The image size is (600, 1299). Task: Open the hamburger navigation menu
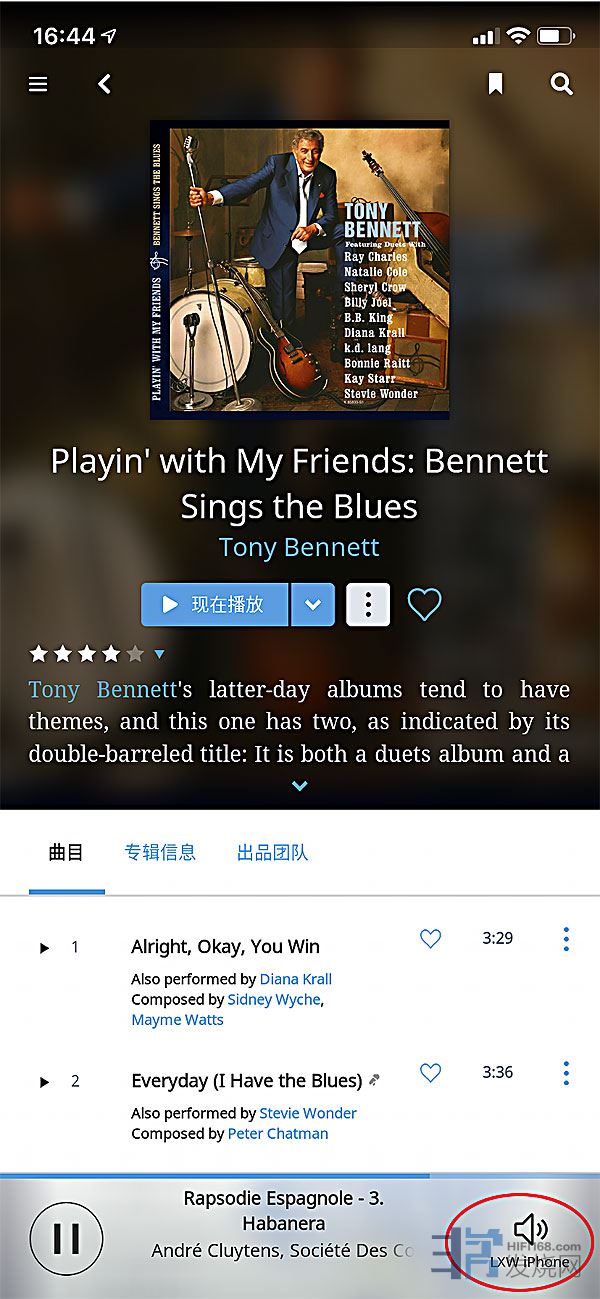38,85
